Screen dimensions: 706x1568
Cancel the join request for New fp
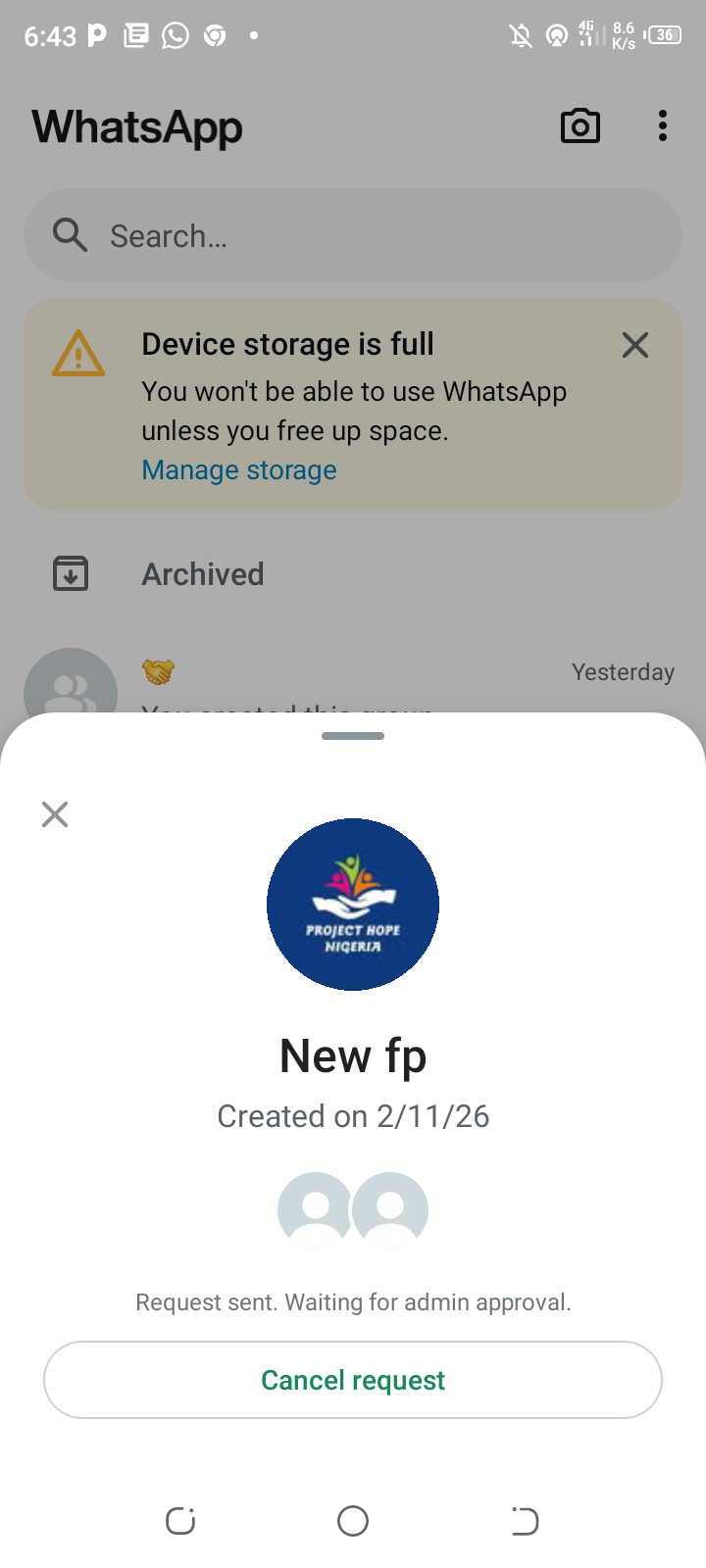pos(353,1380)
